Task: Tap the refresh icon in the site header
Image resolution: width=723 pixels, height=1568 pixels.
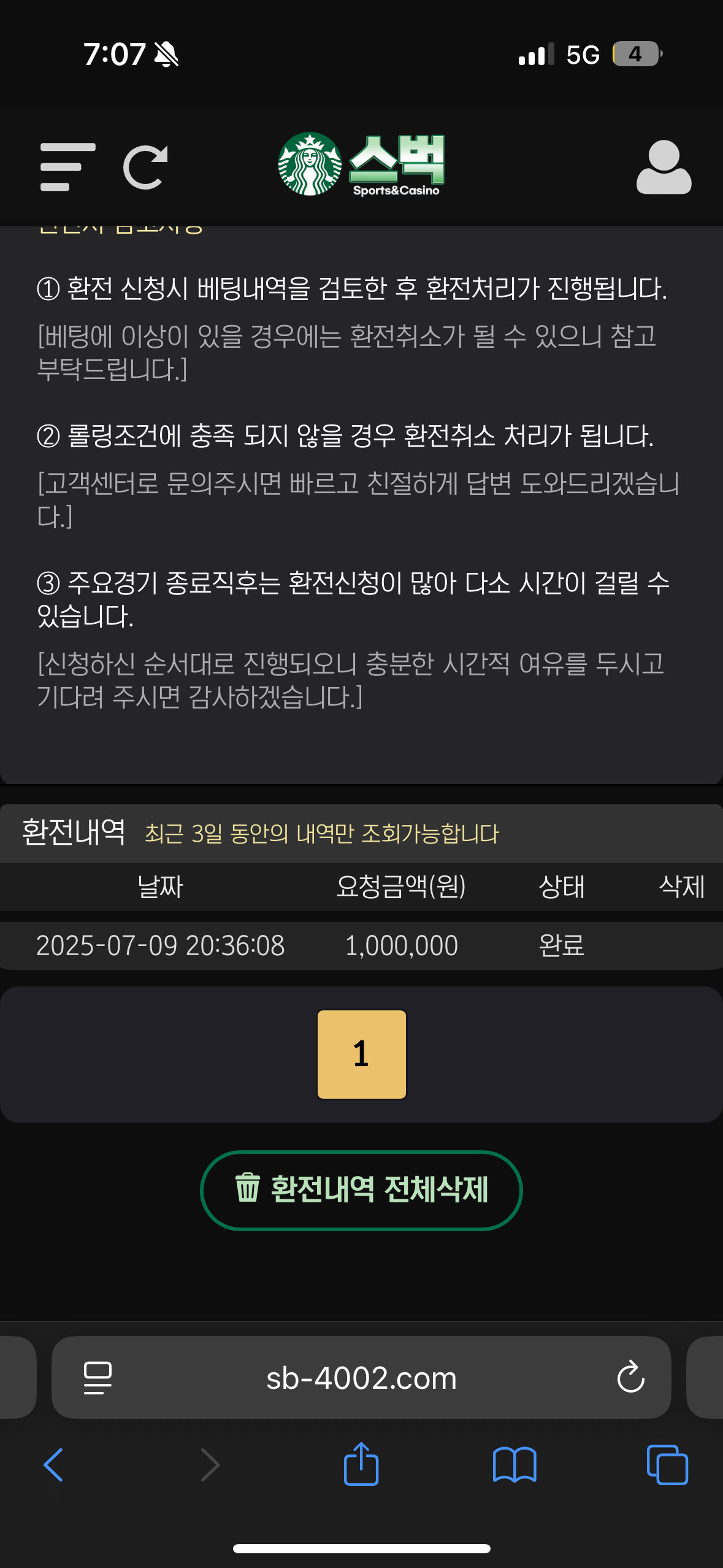Action: (145, 167)
